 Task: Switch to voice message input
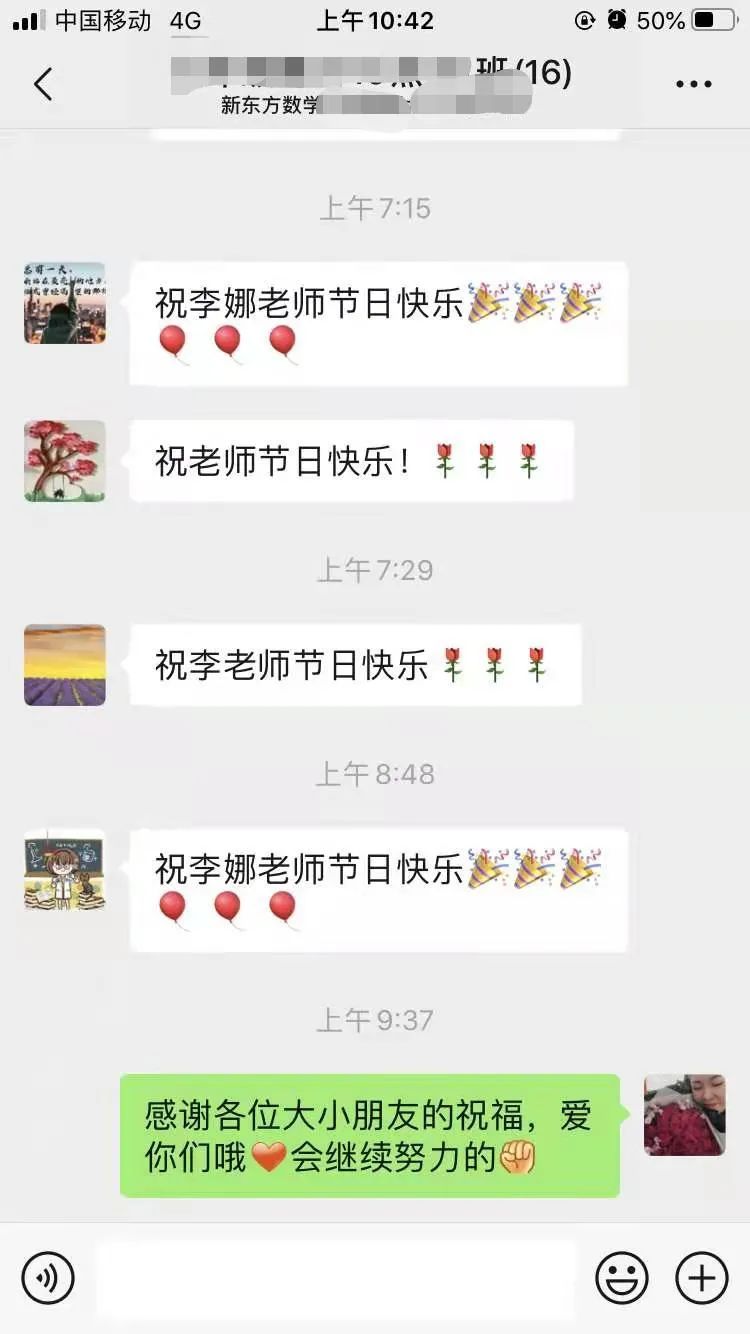pyautogui.click(x=48, y=1277)
